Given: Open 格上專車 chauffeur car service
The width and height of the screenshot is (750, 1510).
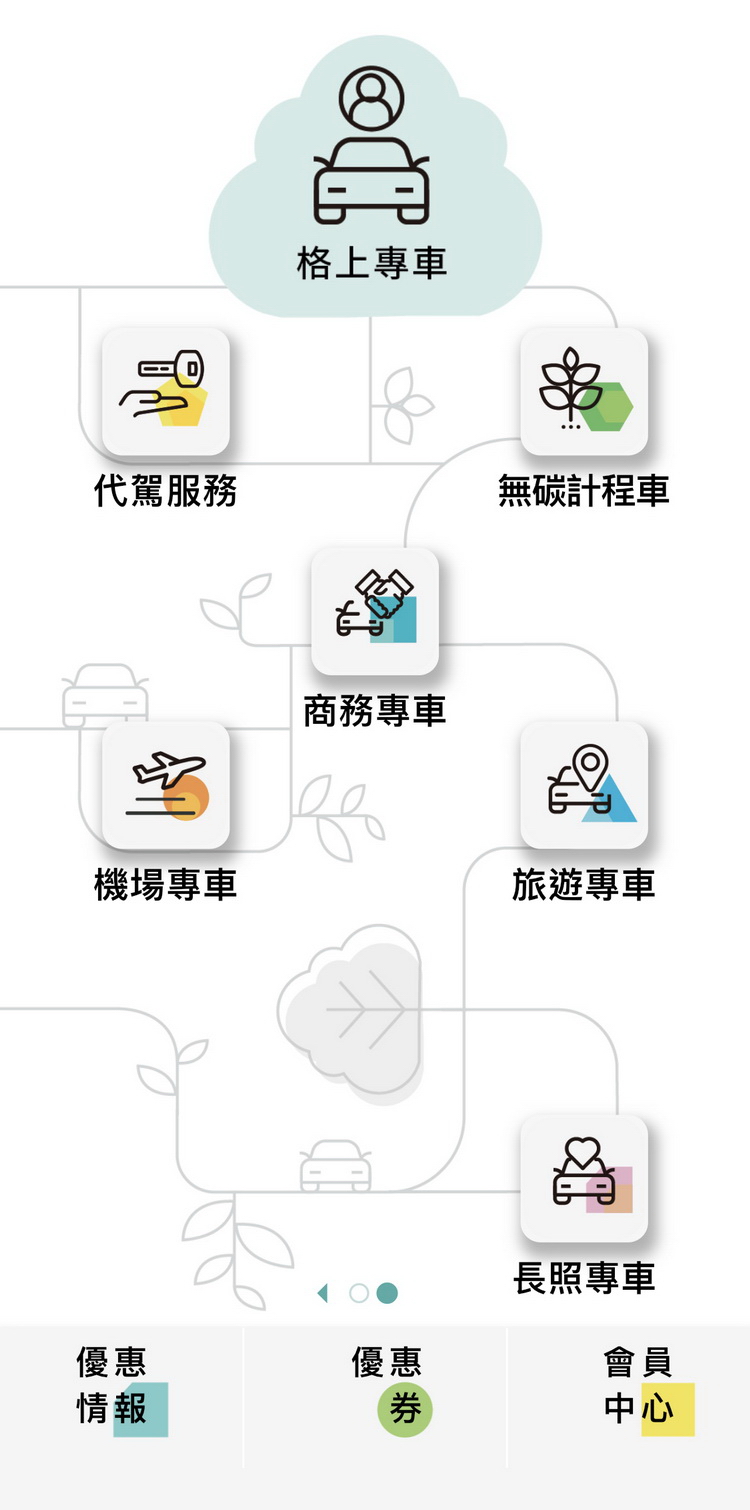Looking at the screenshot, I should (372, 180).
